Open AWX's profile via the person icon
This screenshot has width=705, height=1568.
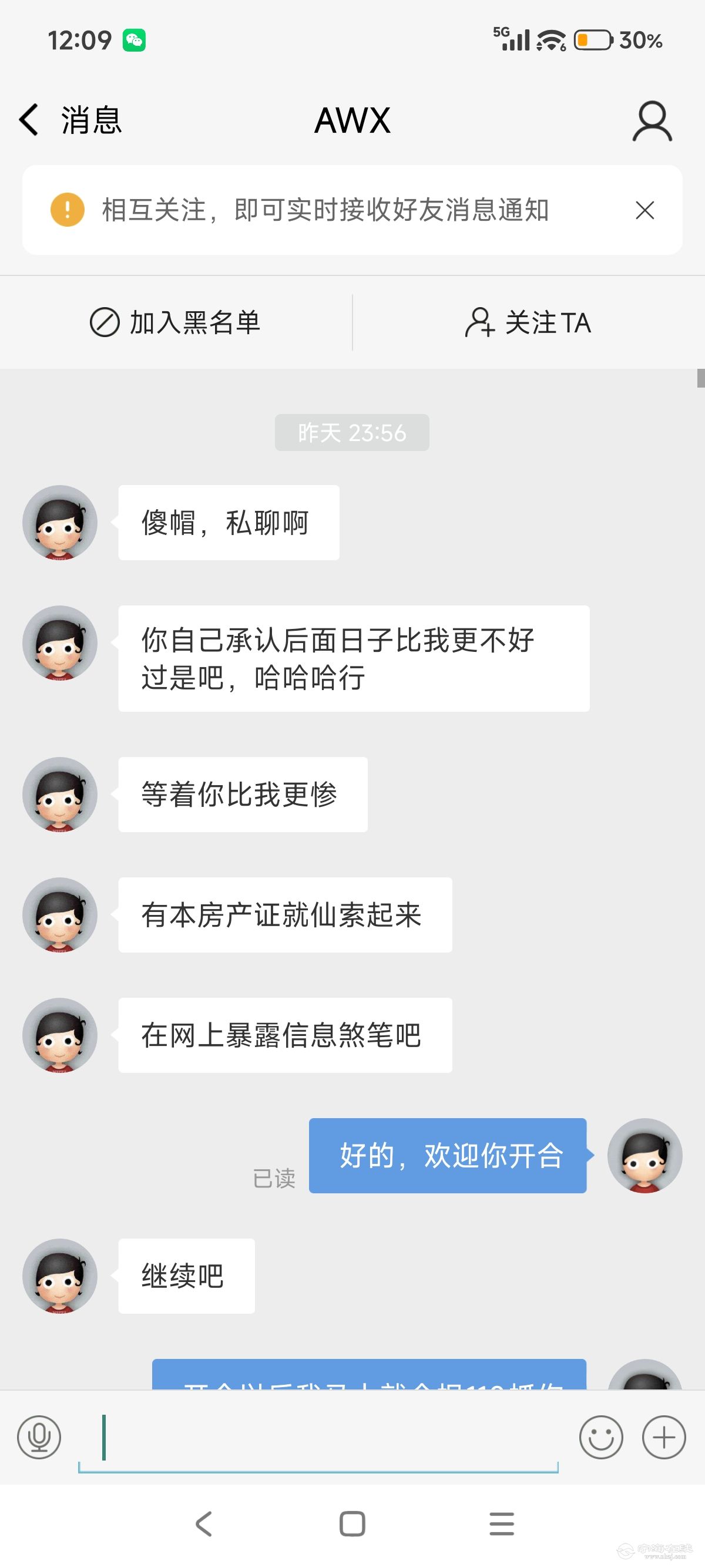tap(652, 121)
